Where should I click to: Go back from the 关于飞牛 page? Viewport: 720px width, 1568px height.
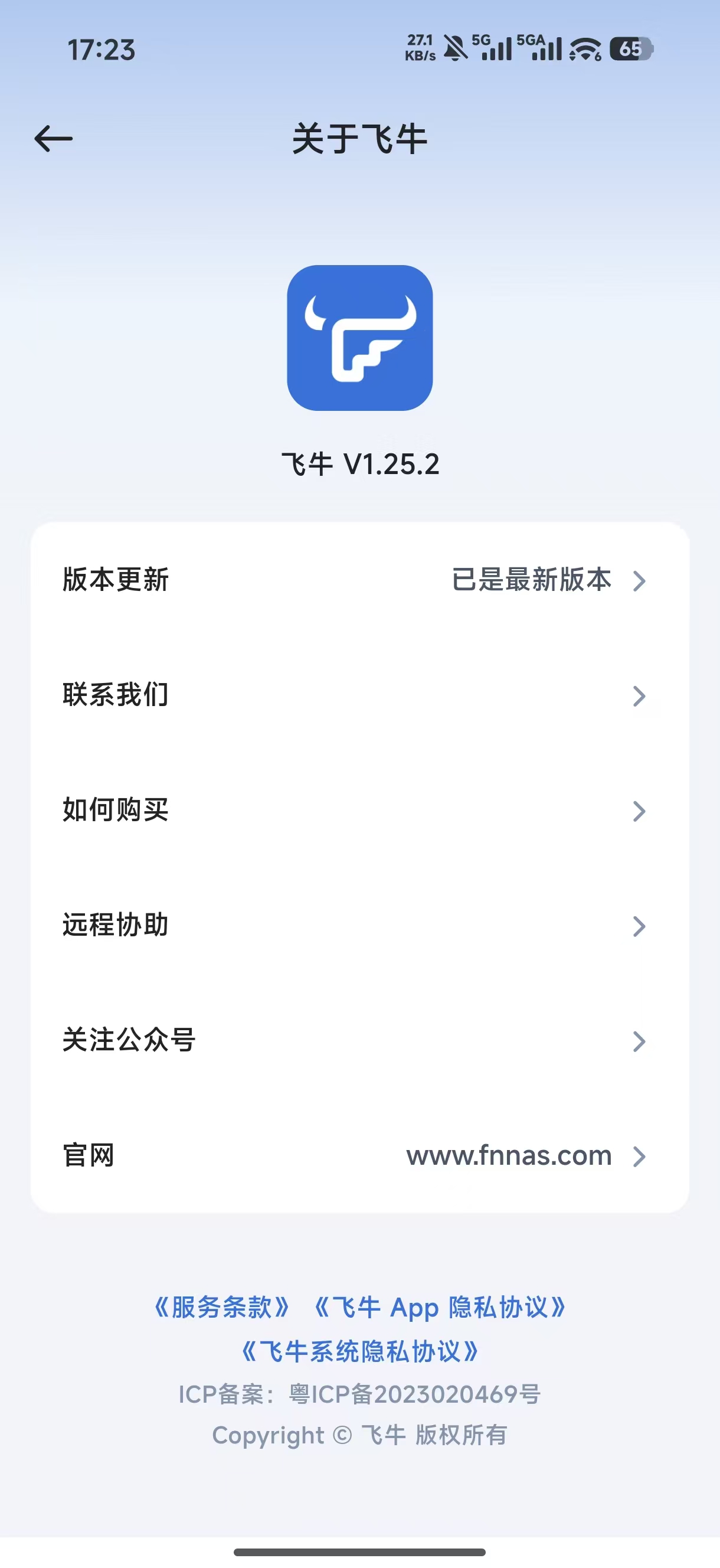[x=54, y=139]
